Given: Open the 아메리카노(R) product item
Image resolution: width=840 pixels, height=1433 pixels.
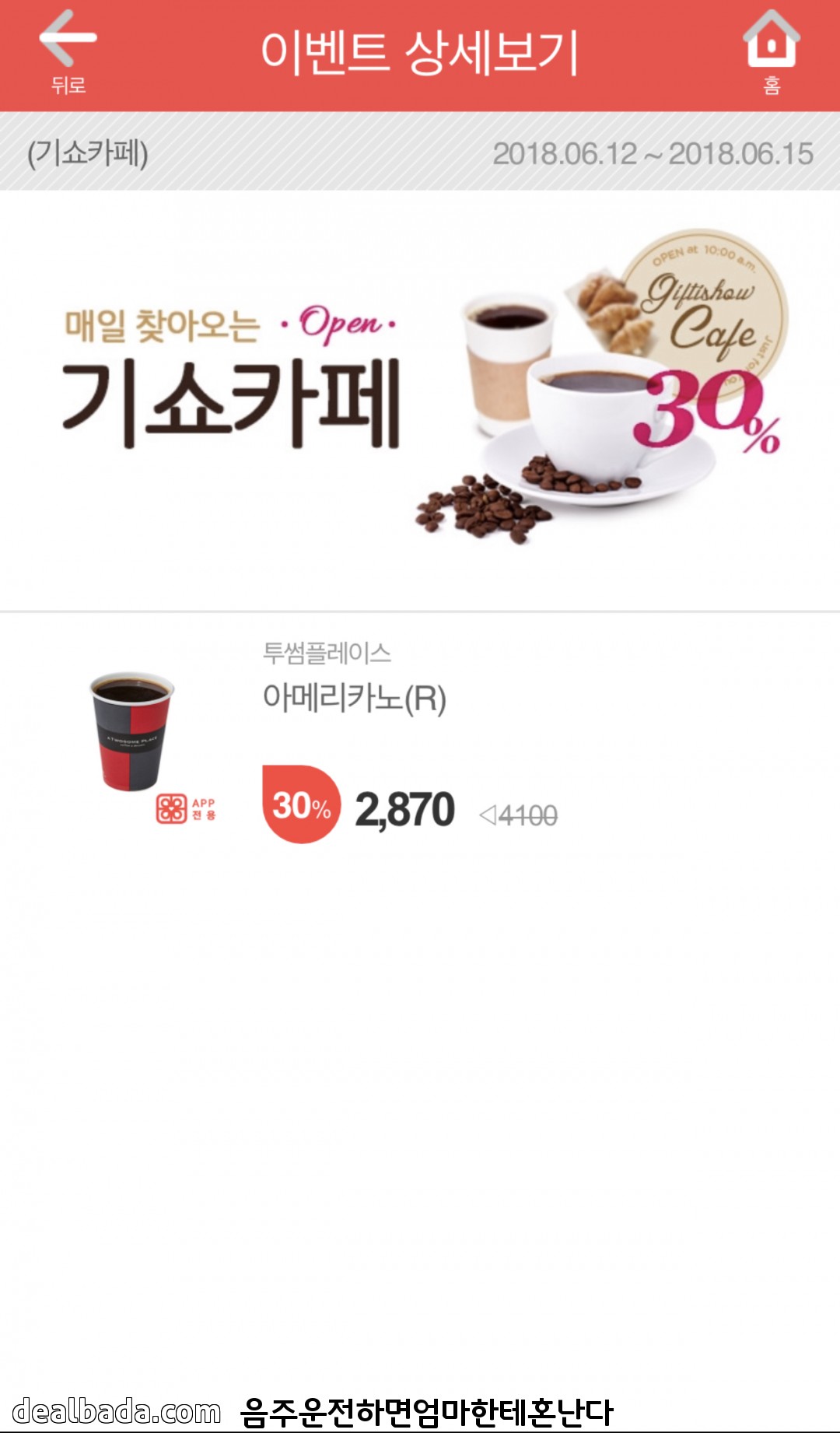Looking at the screenshot, I should pos(354,698).
